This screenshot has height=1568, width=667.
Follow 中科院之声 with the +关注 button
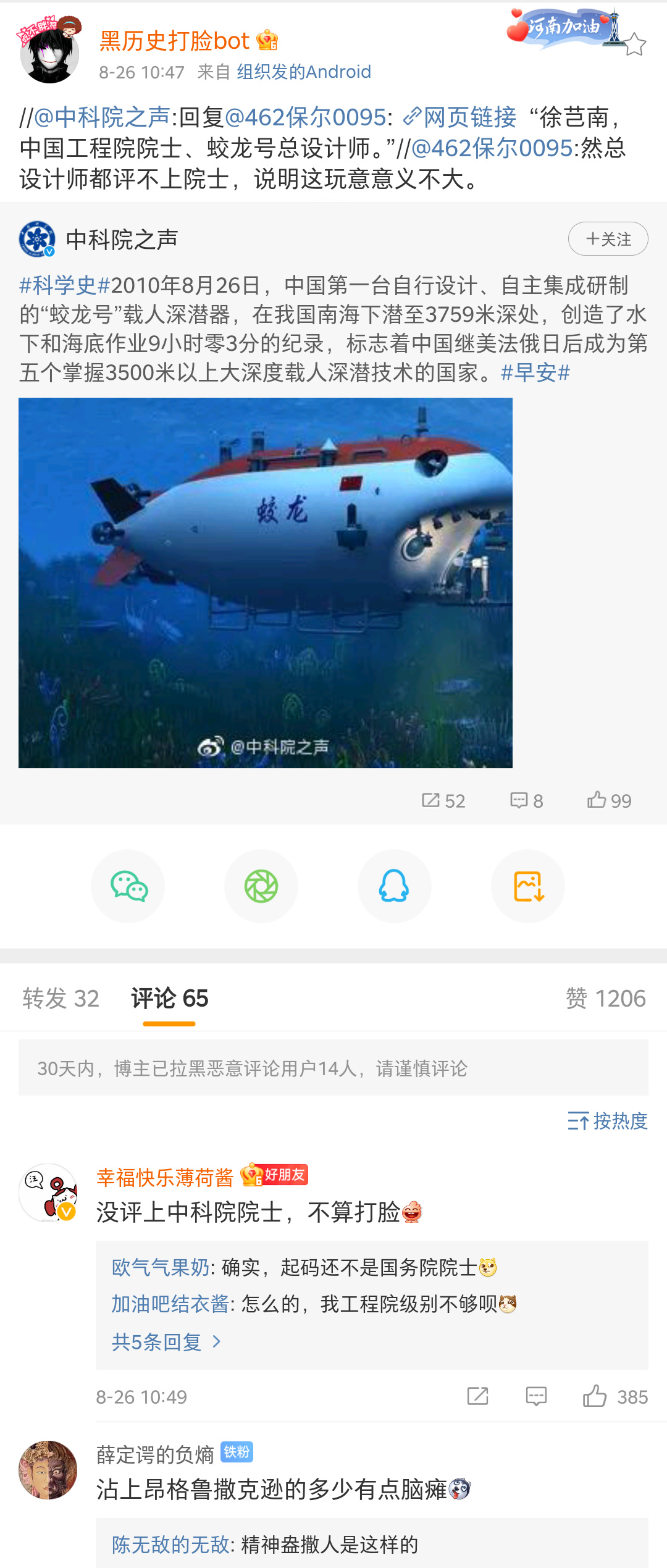pos(608,239)
